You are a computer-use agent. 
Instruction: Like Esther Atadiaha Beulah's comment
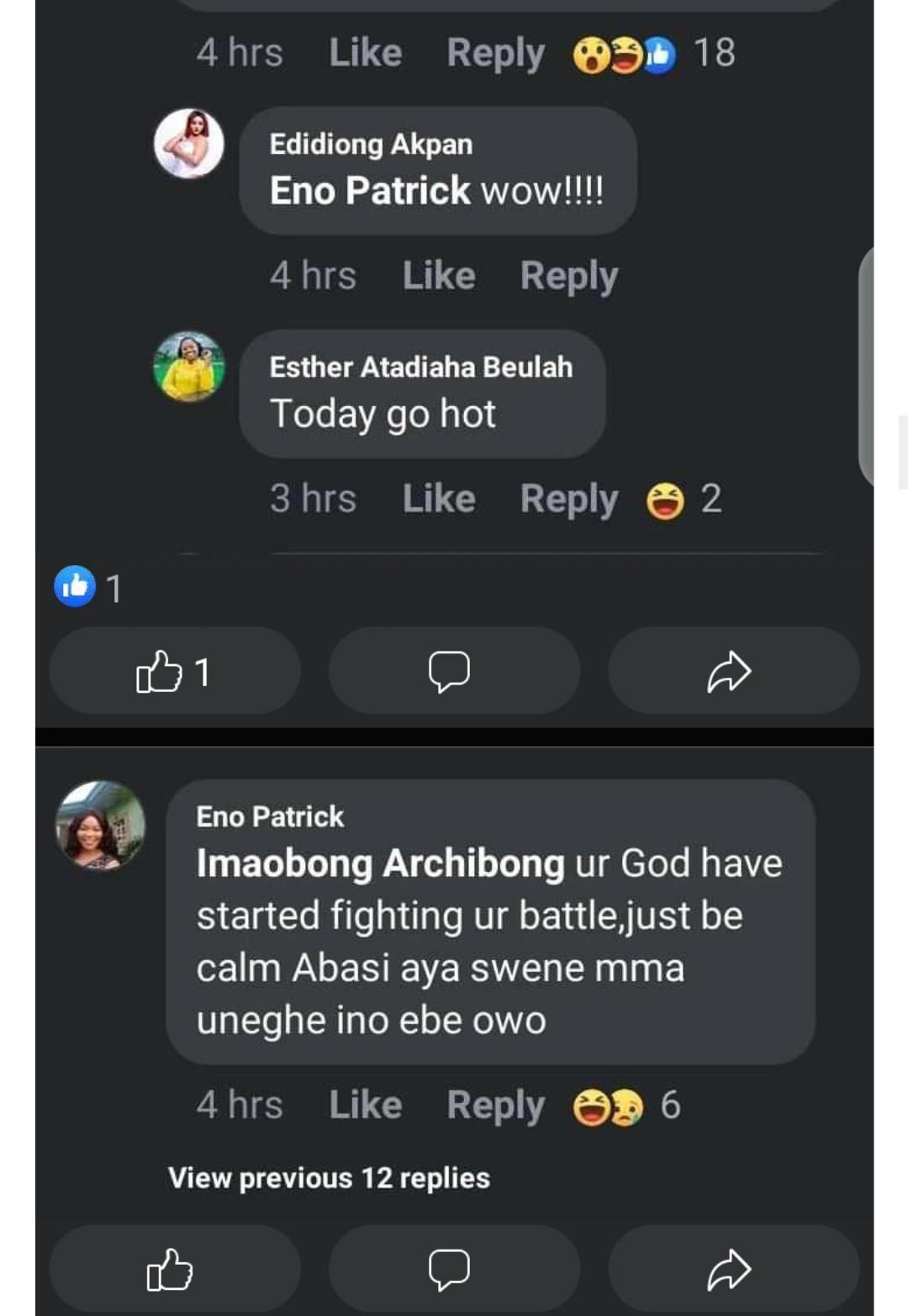(438, 499)
